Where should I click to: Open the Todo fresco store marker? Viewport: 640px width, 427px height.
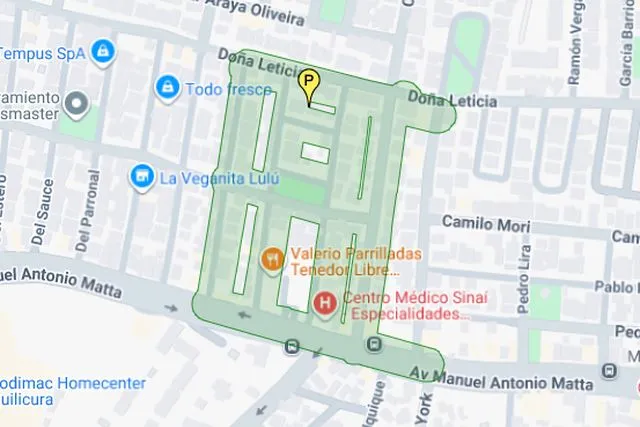pos(167,88)
